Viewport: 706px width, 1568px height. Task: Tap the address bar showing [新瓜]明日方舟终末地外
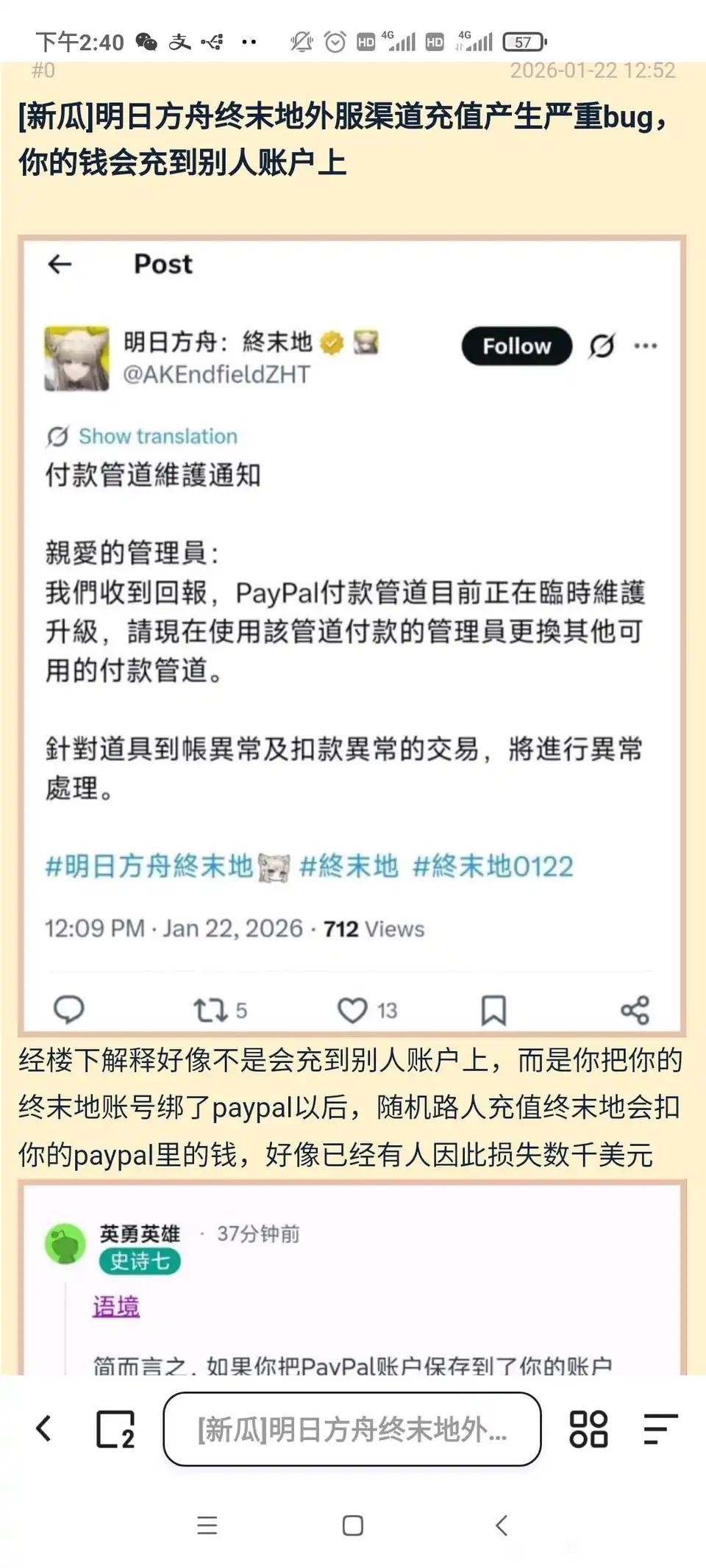(x=352, y=1429)
